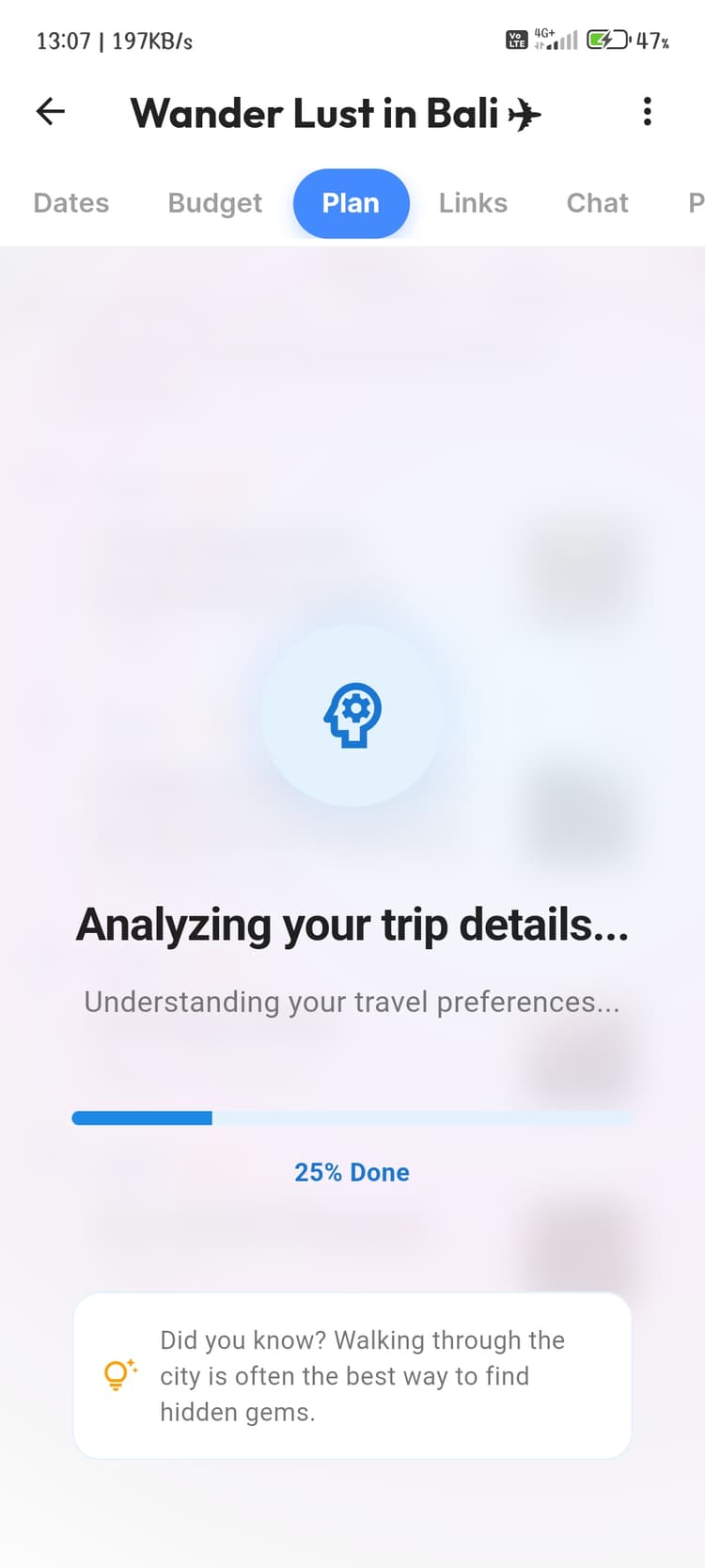Switch to the Budget tab
705x1568 pixels.
pos(214,203)
